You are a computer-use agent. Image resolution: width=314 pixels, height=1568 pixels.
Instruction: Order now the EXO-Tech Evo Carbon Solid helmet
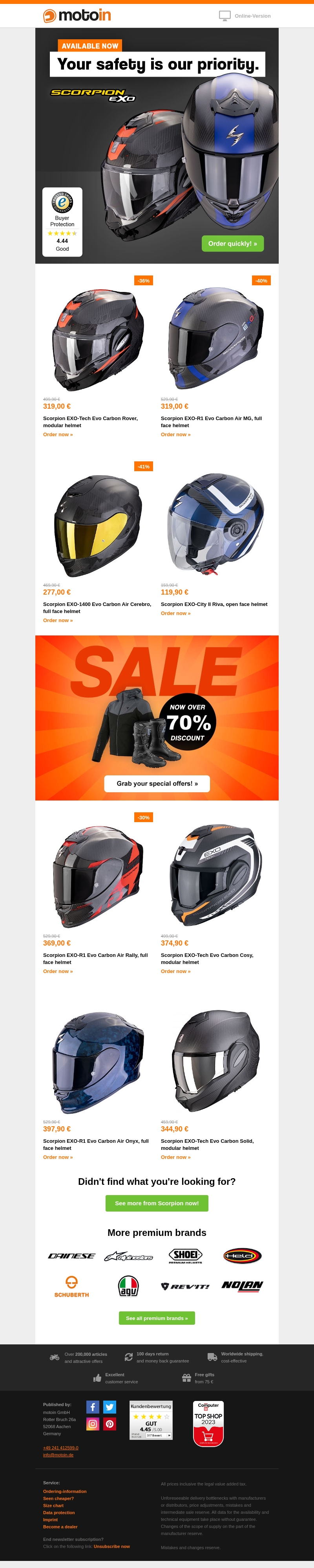175,1157
